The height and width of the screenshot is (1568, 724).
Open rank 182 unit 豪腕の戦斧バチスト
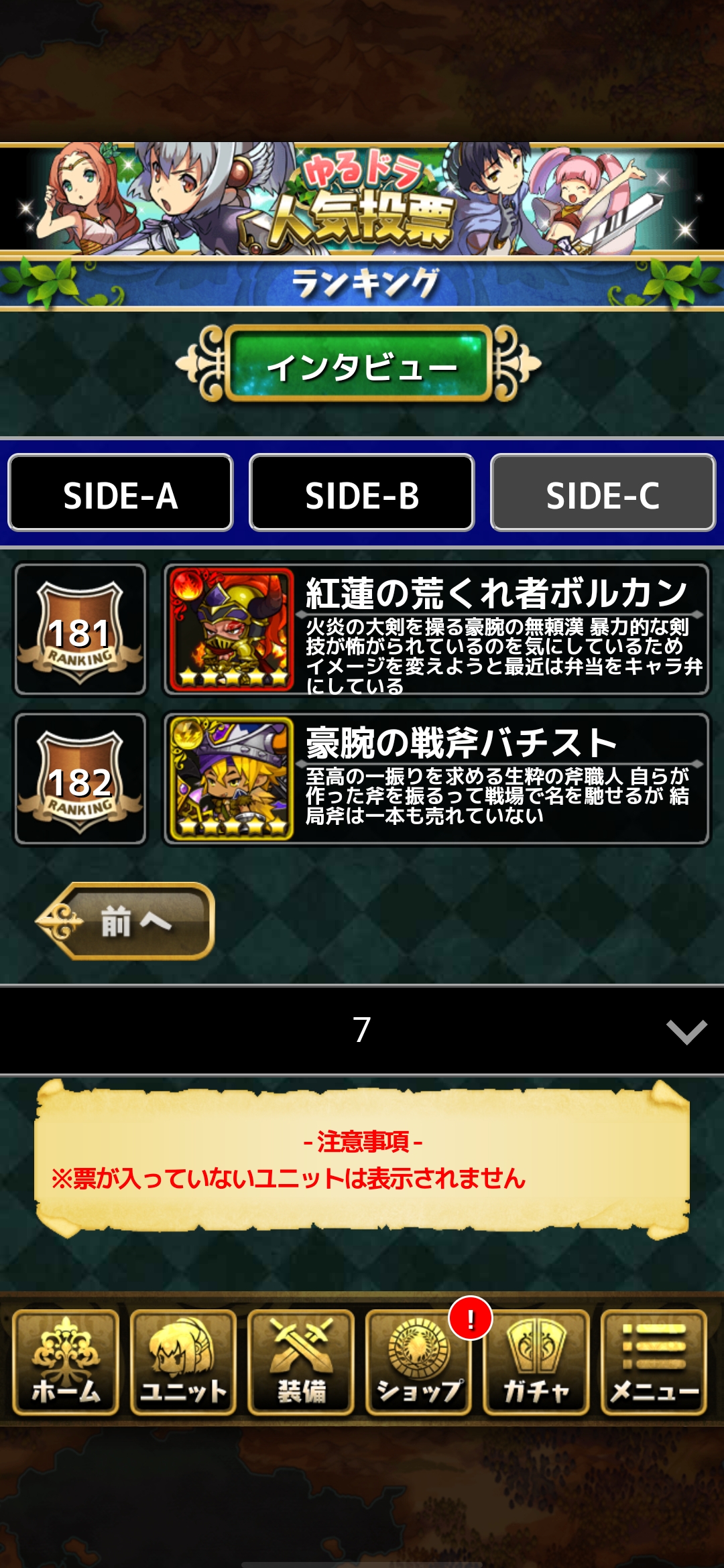click(436, 779)
